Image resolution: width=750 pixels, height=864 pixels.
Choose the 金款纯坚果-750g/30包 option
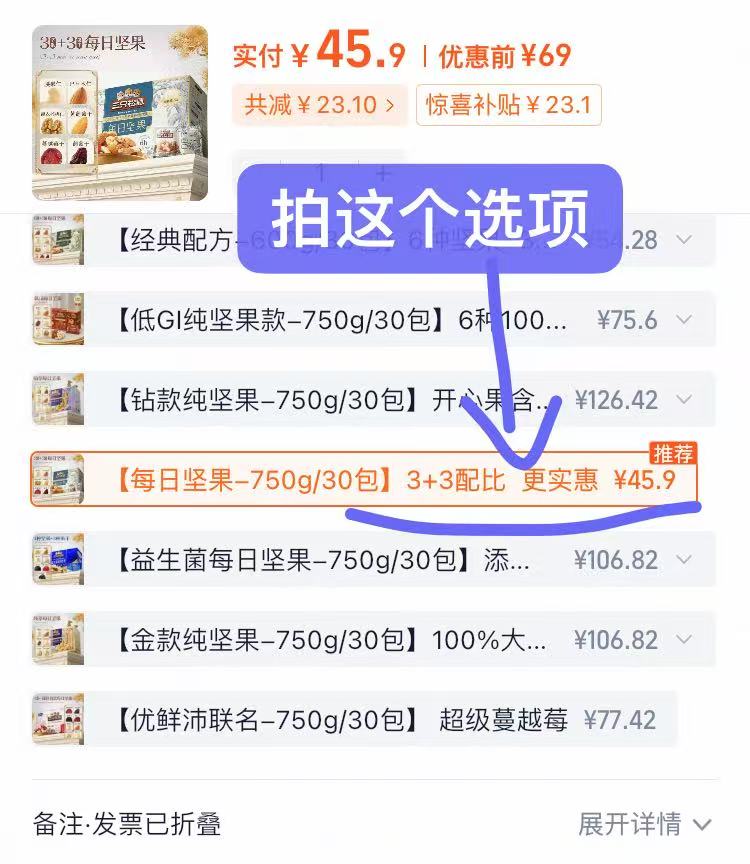click(330, 640)
